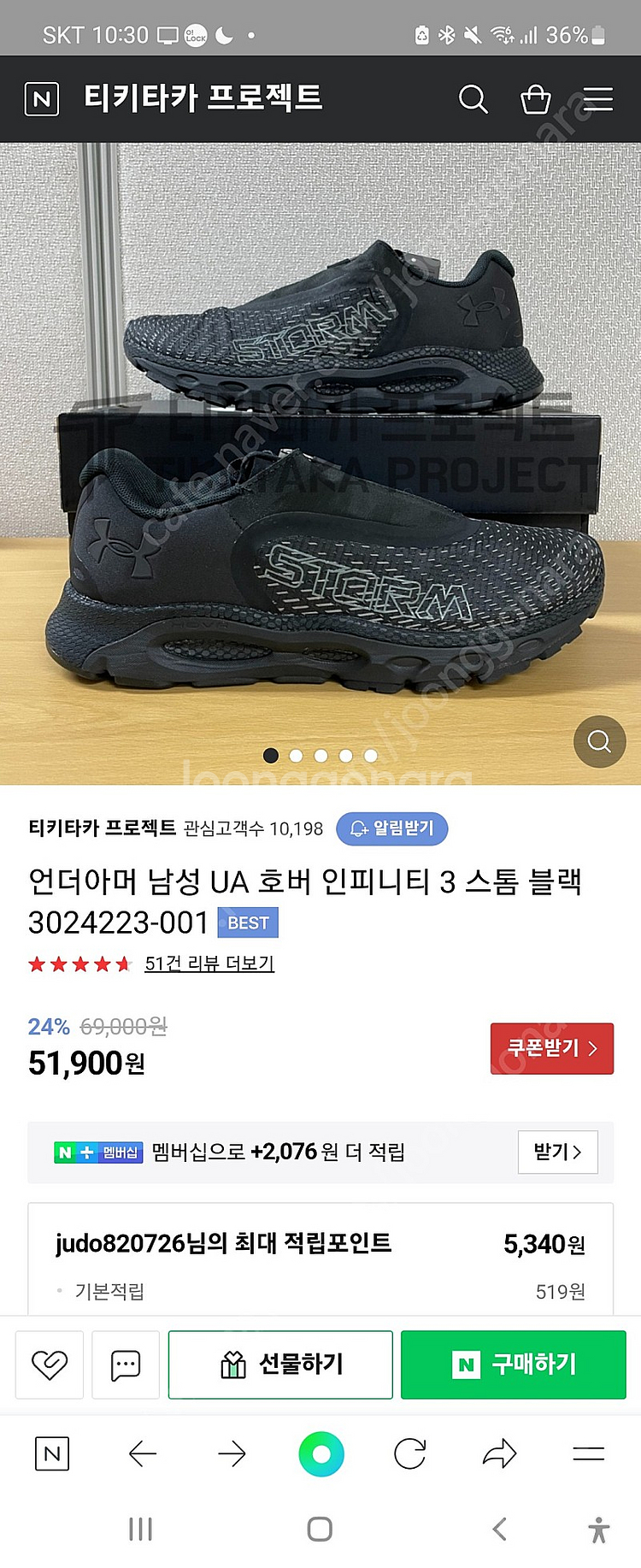The width and height of the screenshot is (641, 1568).
Task: Enable 알림받기 store notifications
Action: click(x=391, y=828)
